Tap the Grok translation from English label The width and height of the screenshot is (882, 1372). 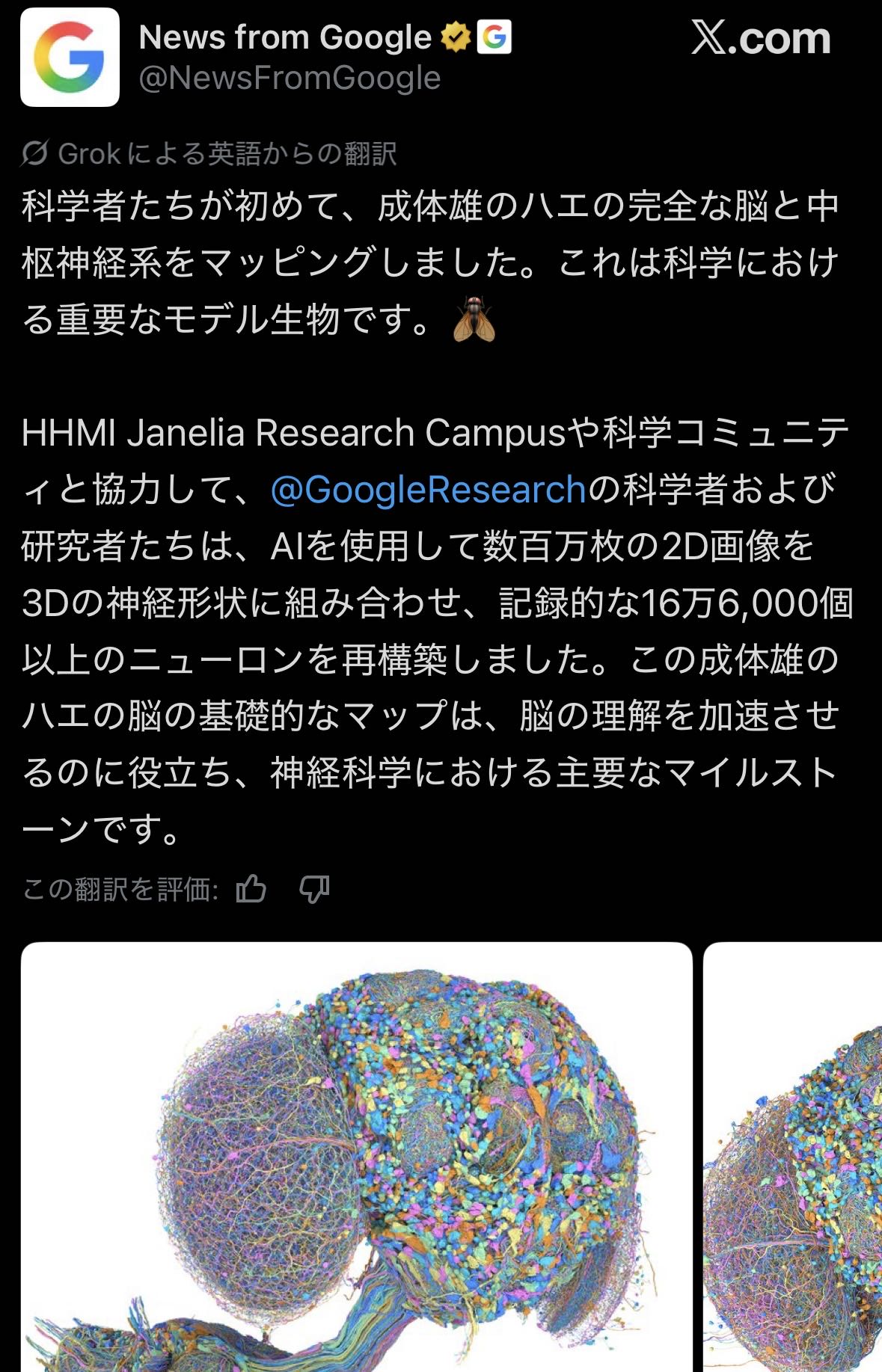[x=209, y=154]
